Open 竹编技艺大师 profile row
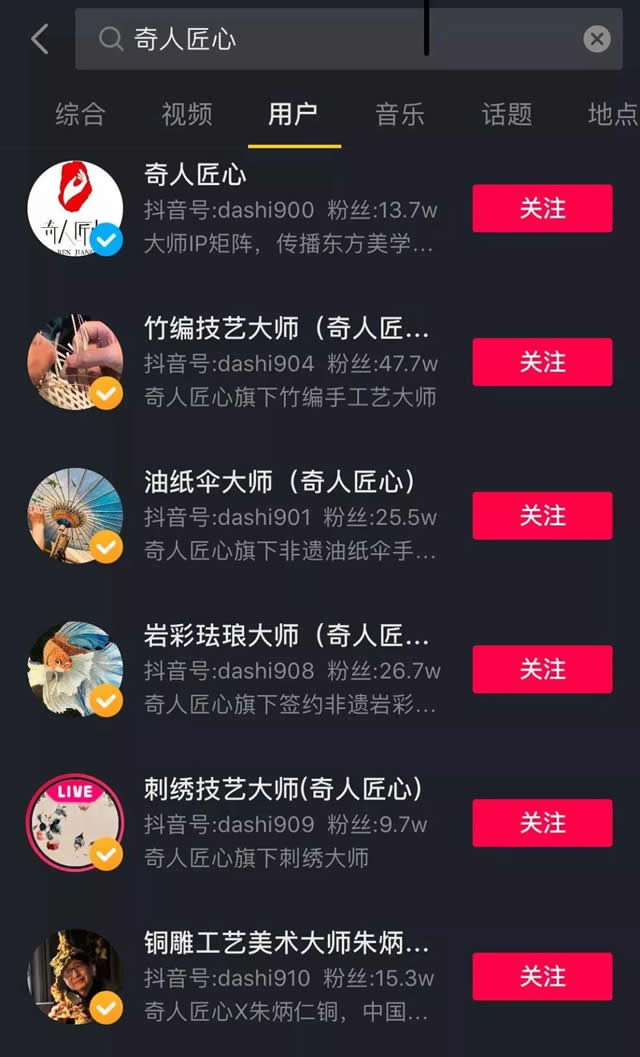The image size is (640, 1057). click(290, 363)
